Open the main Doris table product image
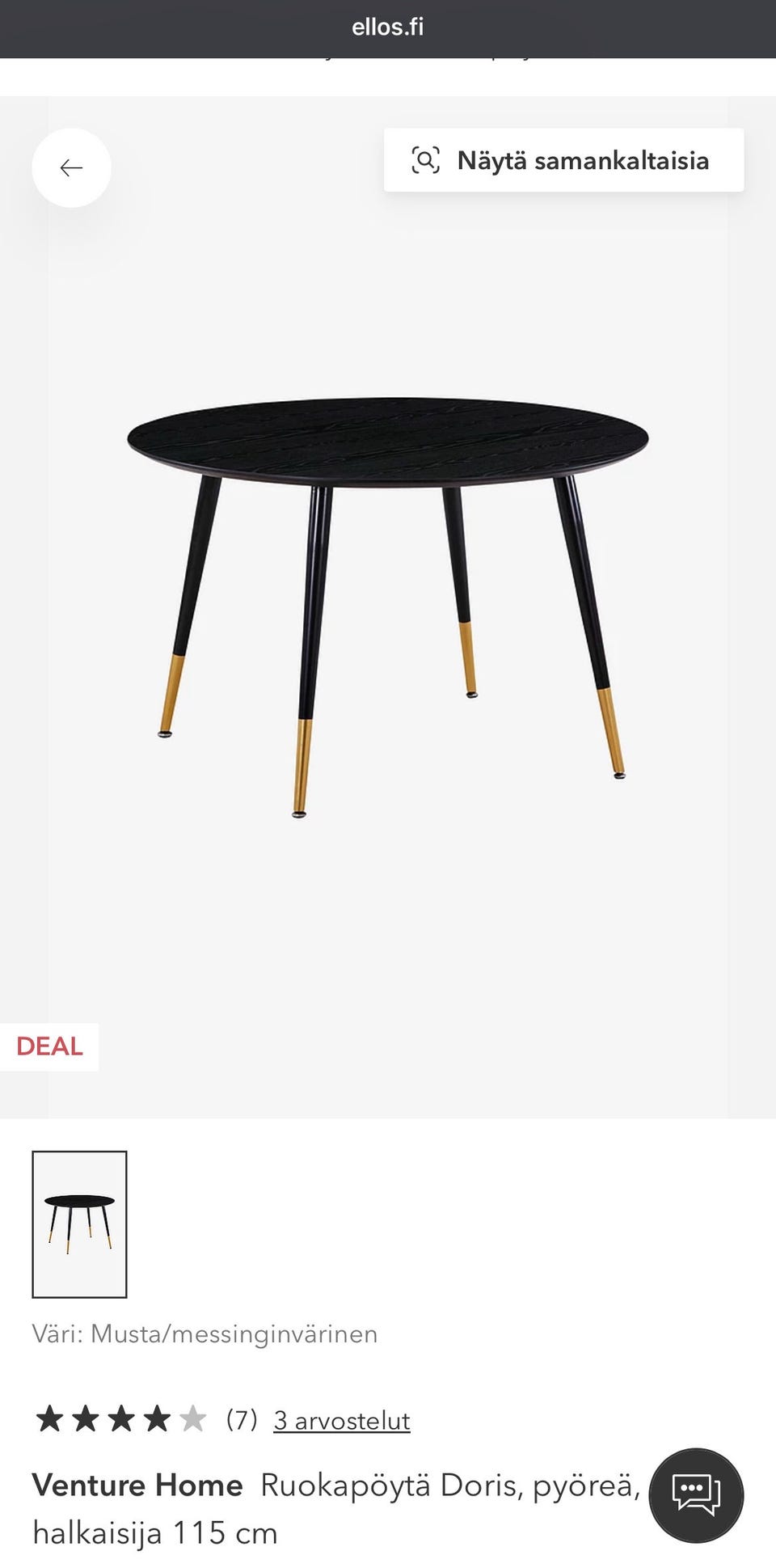The height and width of the screenshot is (1568, 776). click(x=388, y=606)
